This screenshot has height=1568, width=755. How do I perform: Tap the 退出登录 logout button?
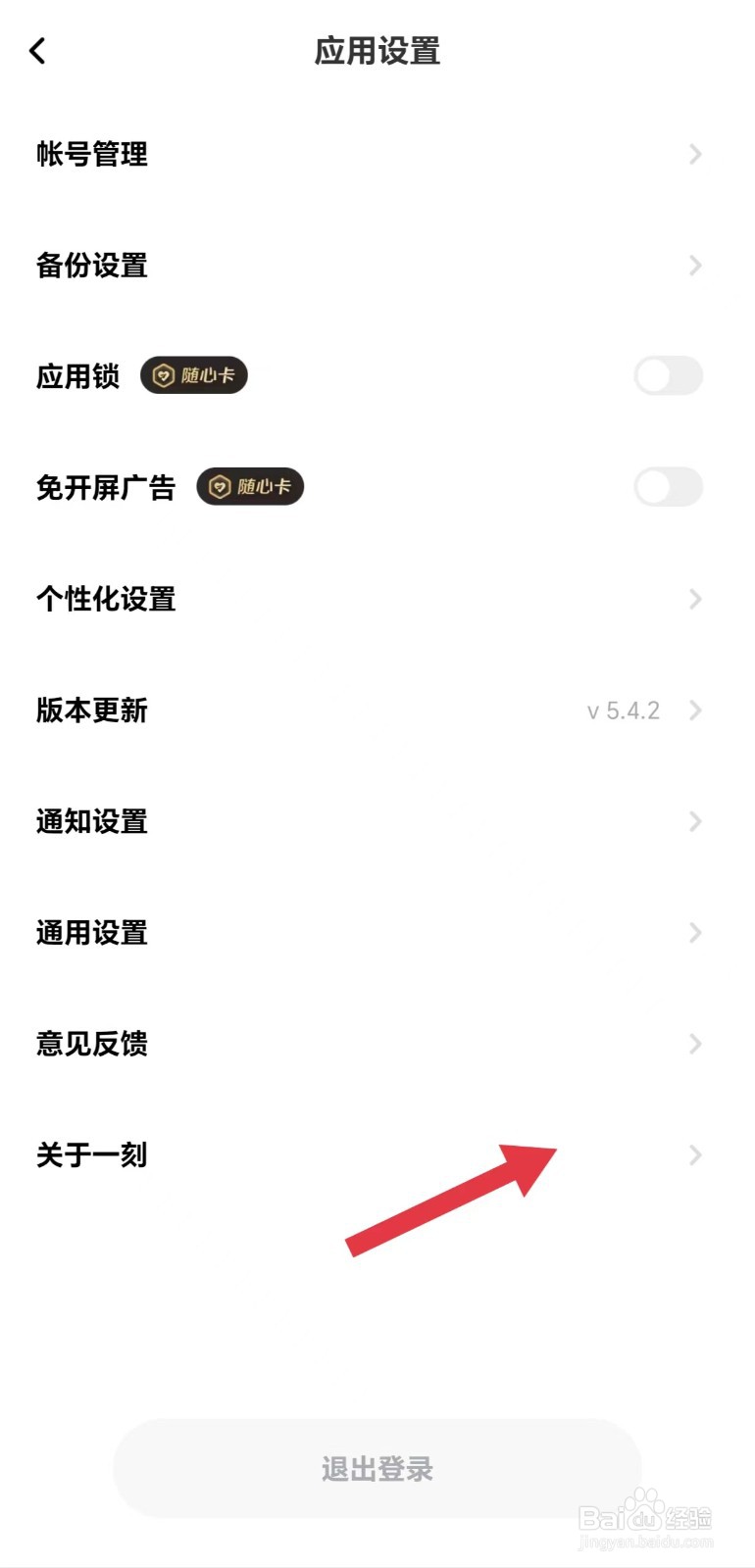pos(377,1468)
